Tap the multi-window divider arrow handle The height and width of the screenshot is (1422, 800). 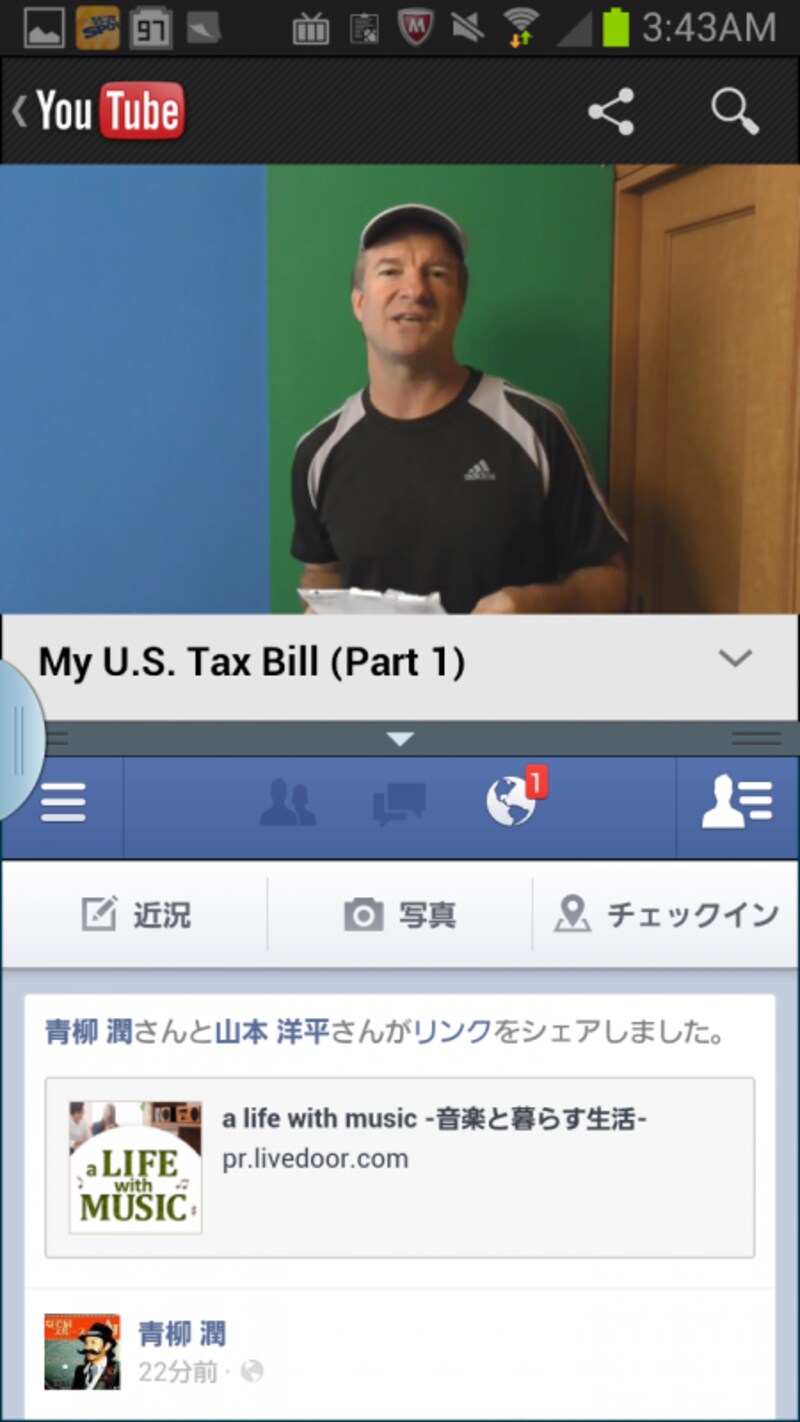click(x=400, y=739)
